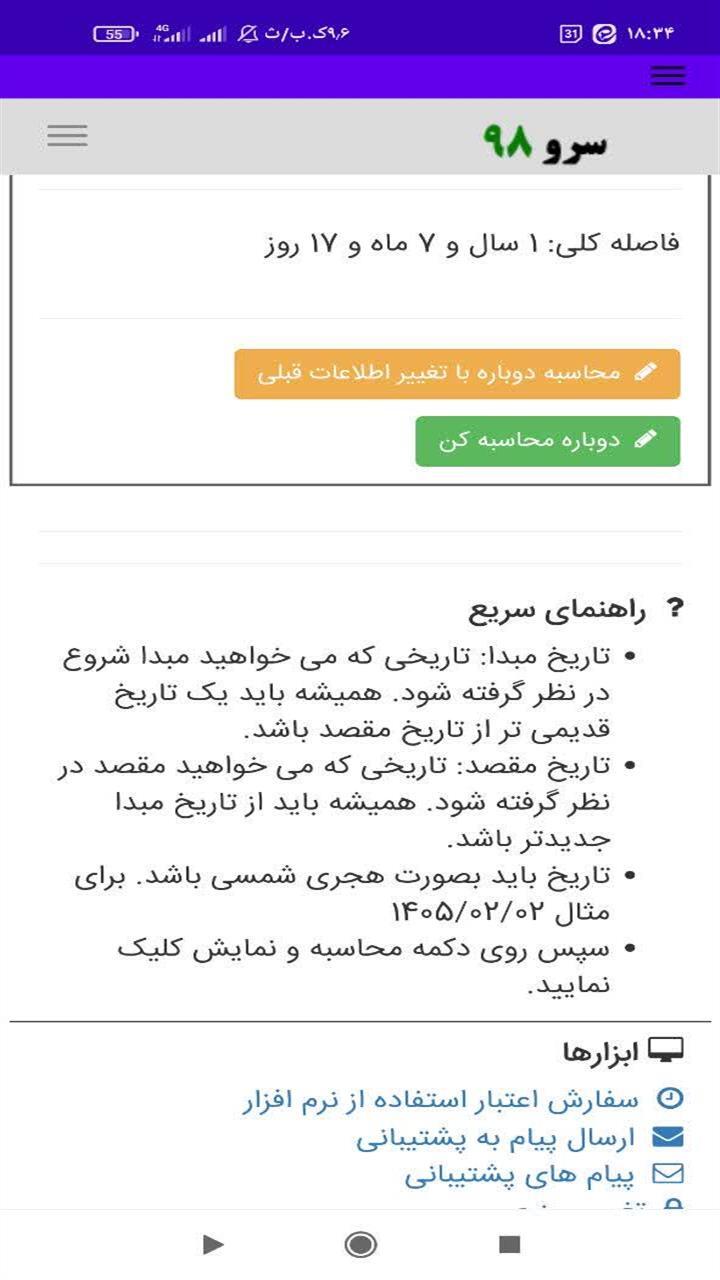Click the pencil icon on the orange button
This screenshot has width=720, height=1280.
(647, 373)
